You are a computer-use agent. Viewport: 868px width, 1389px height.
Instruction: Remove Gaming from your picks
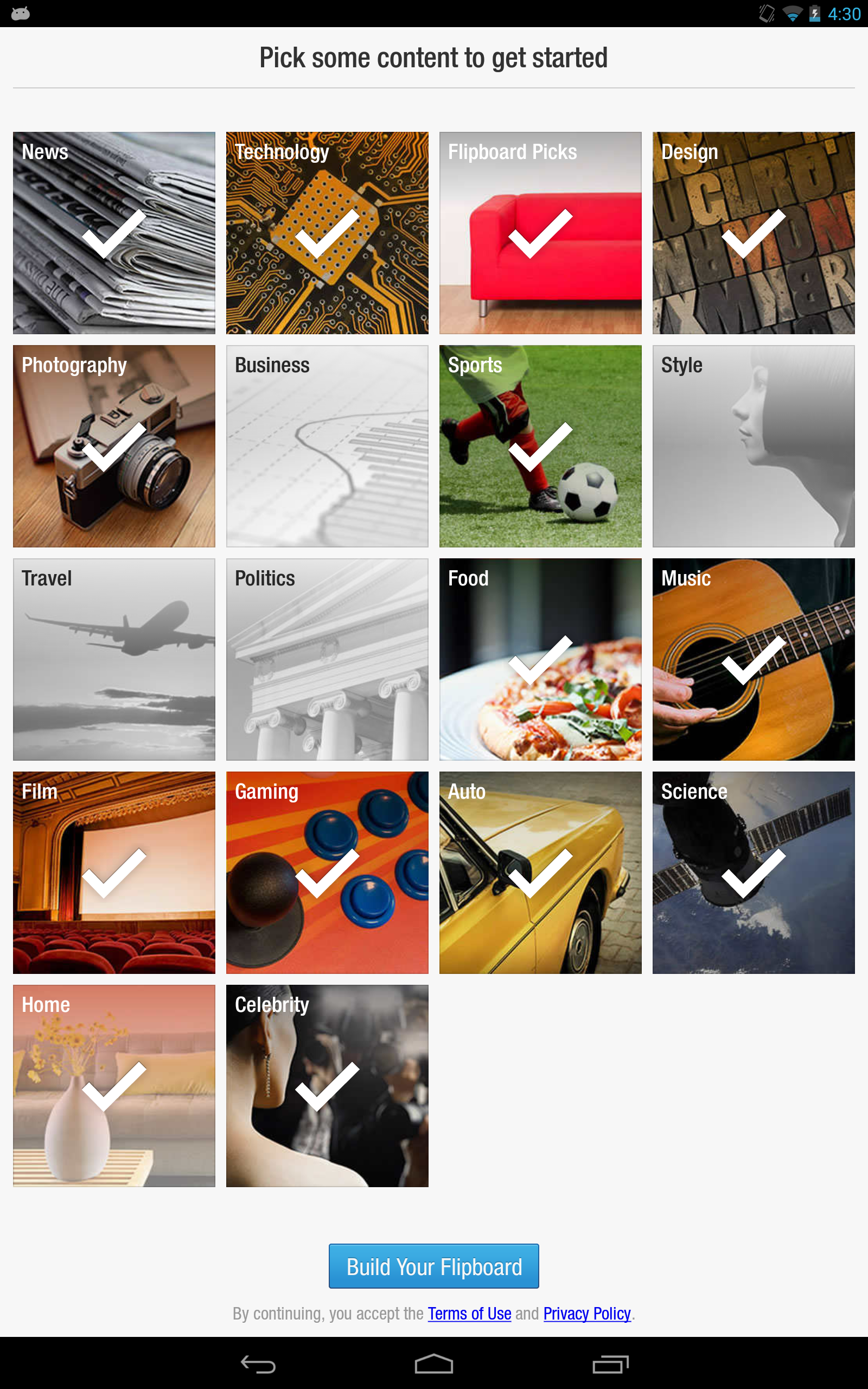[327, 872]
